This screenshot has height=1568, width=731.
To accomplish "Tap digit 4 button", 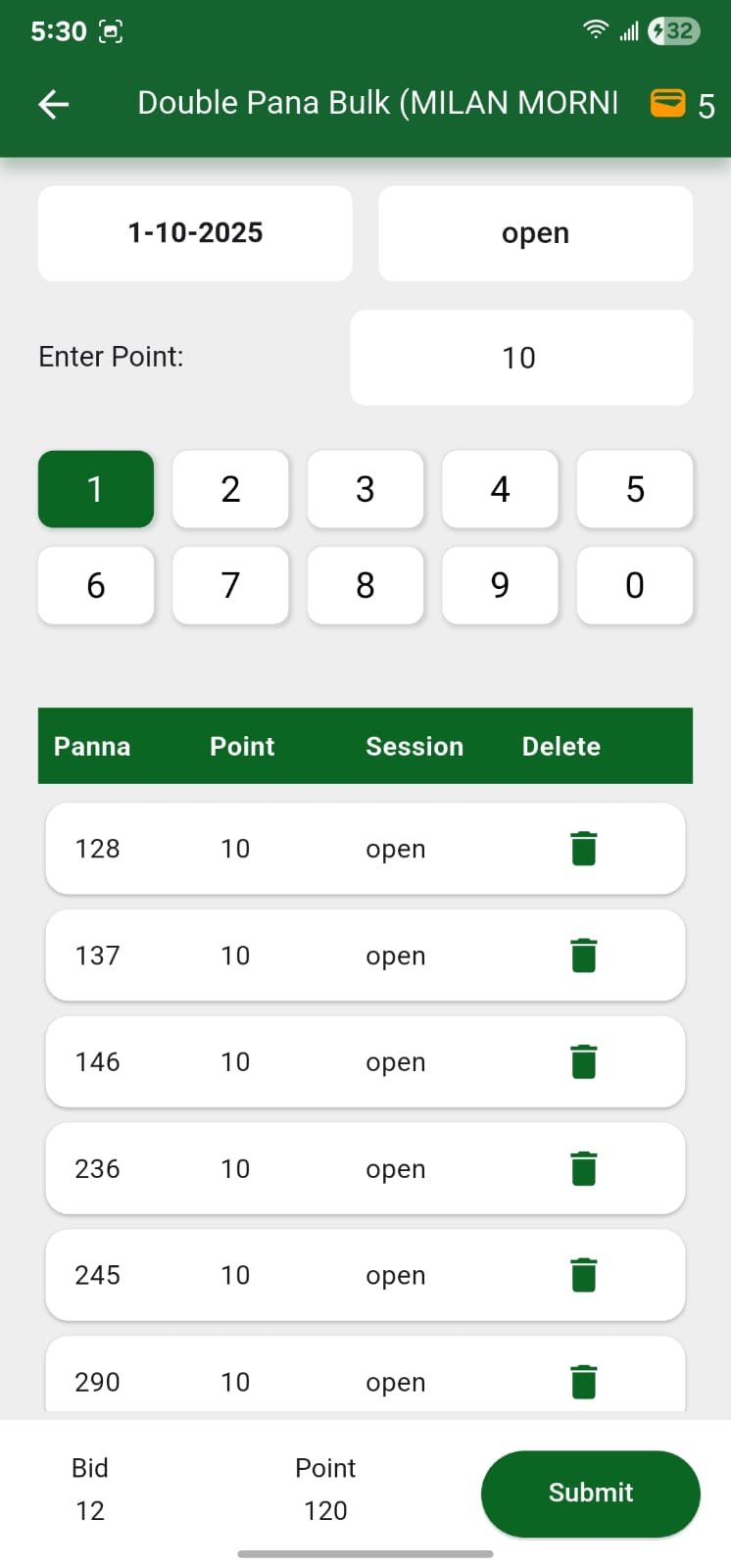I will (x=500, y=489).
